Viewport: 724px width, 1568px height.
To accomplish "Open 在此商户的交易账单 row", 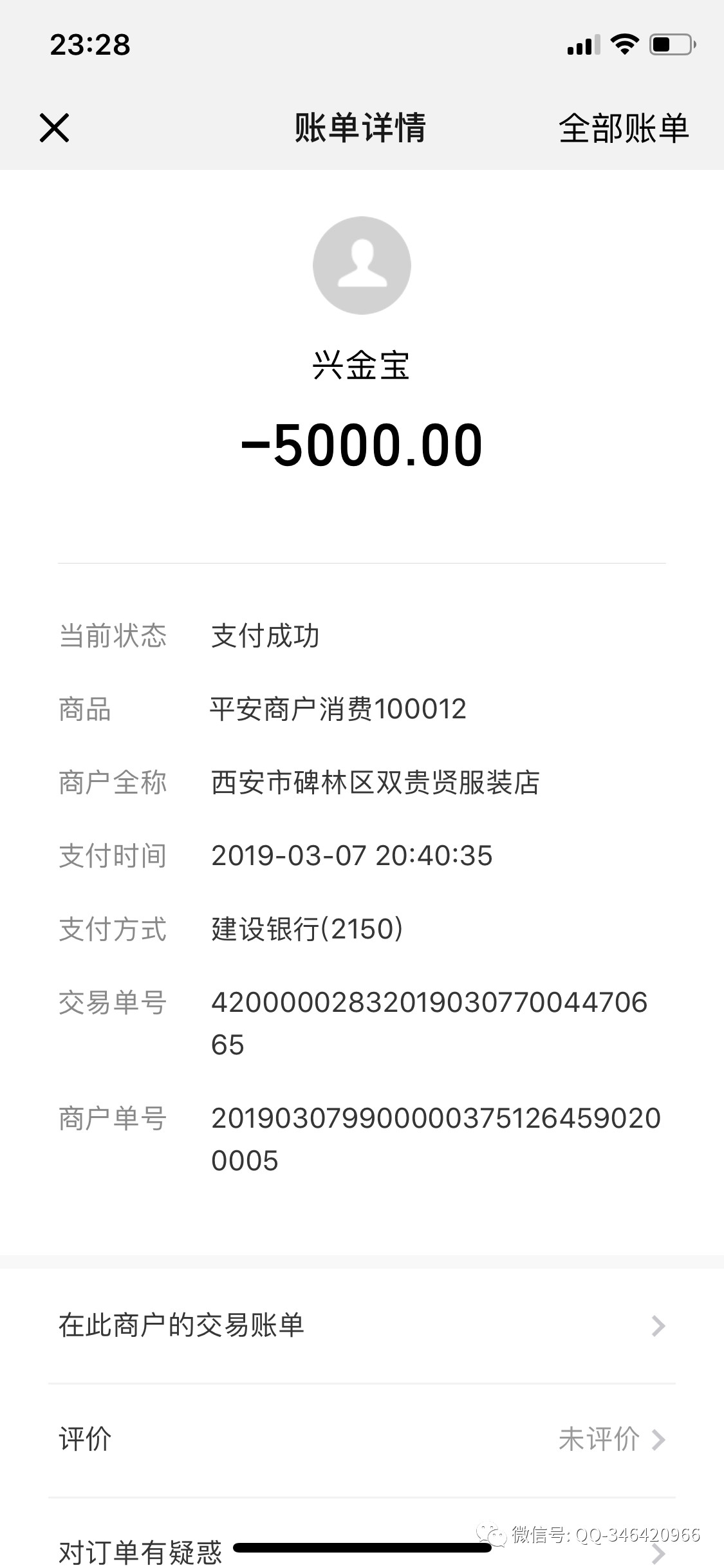I will (362, 1325).
